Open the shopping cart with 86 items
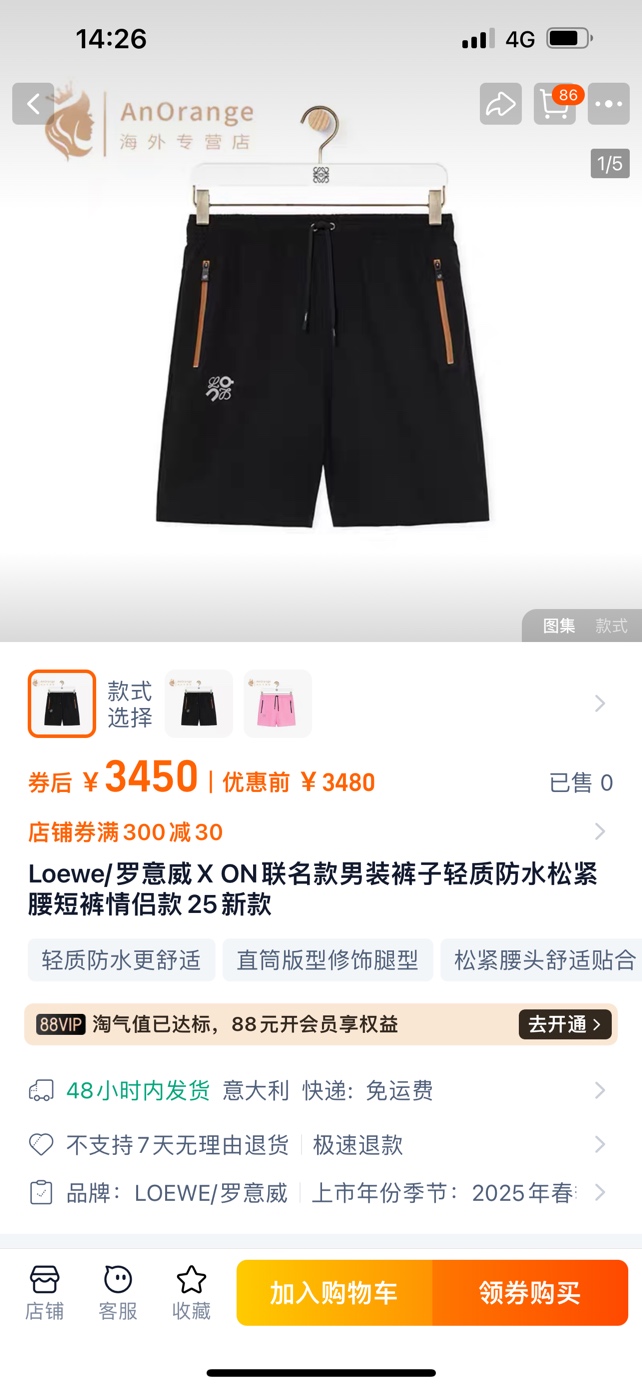This screenshot has width=642, height=1389. coord(555,104)
